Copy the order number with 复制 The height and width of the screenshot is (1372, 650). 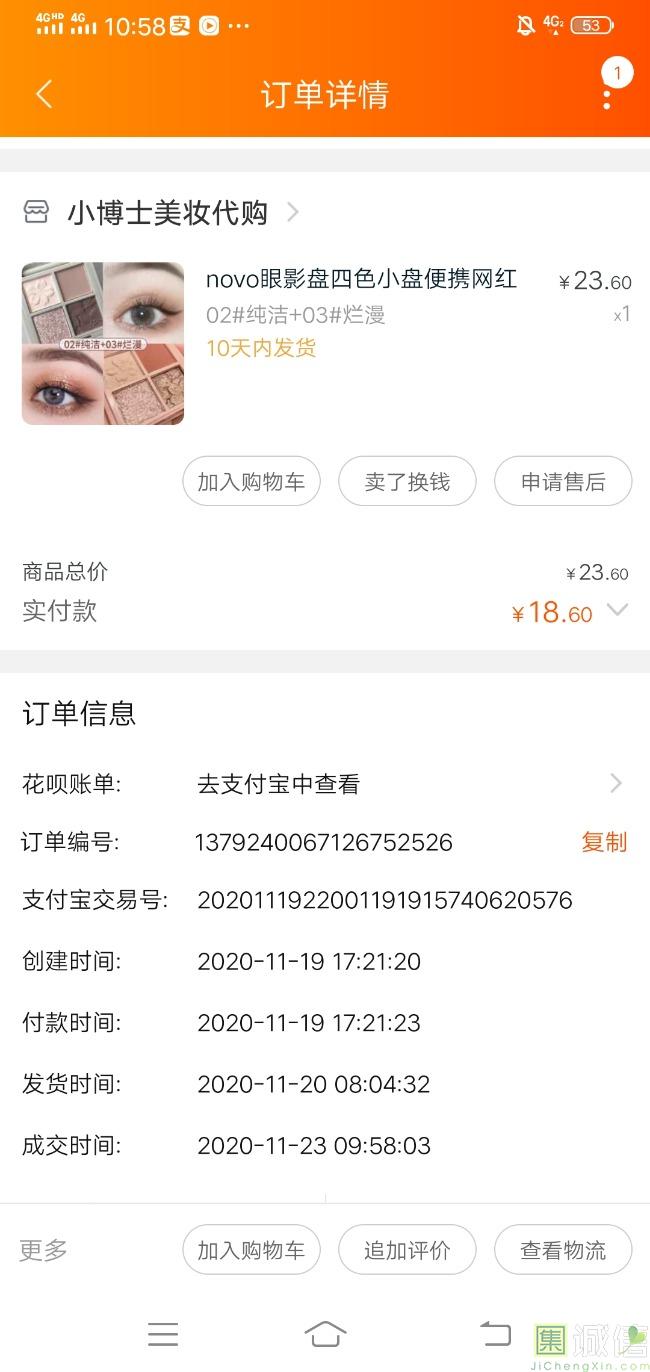pos(604,842)
